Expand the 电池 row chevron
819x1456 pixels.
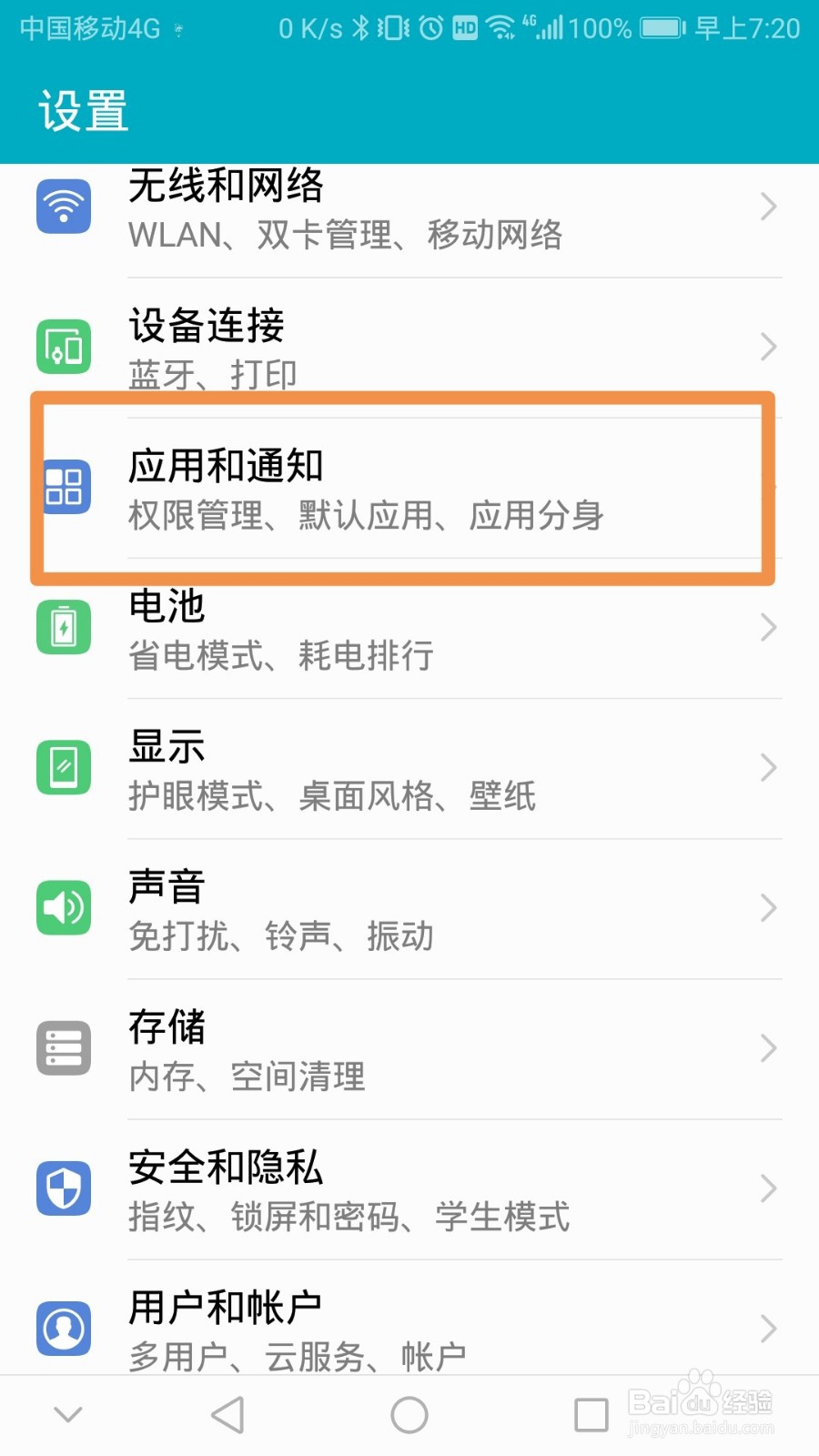coord(768,627)
